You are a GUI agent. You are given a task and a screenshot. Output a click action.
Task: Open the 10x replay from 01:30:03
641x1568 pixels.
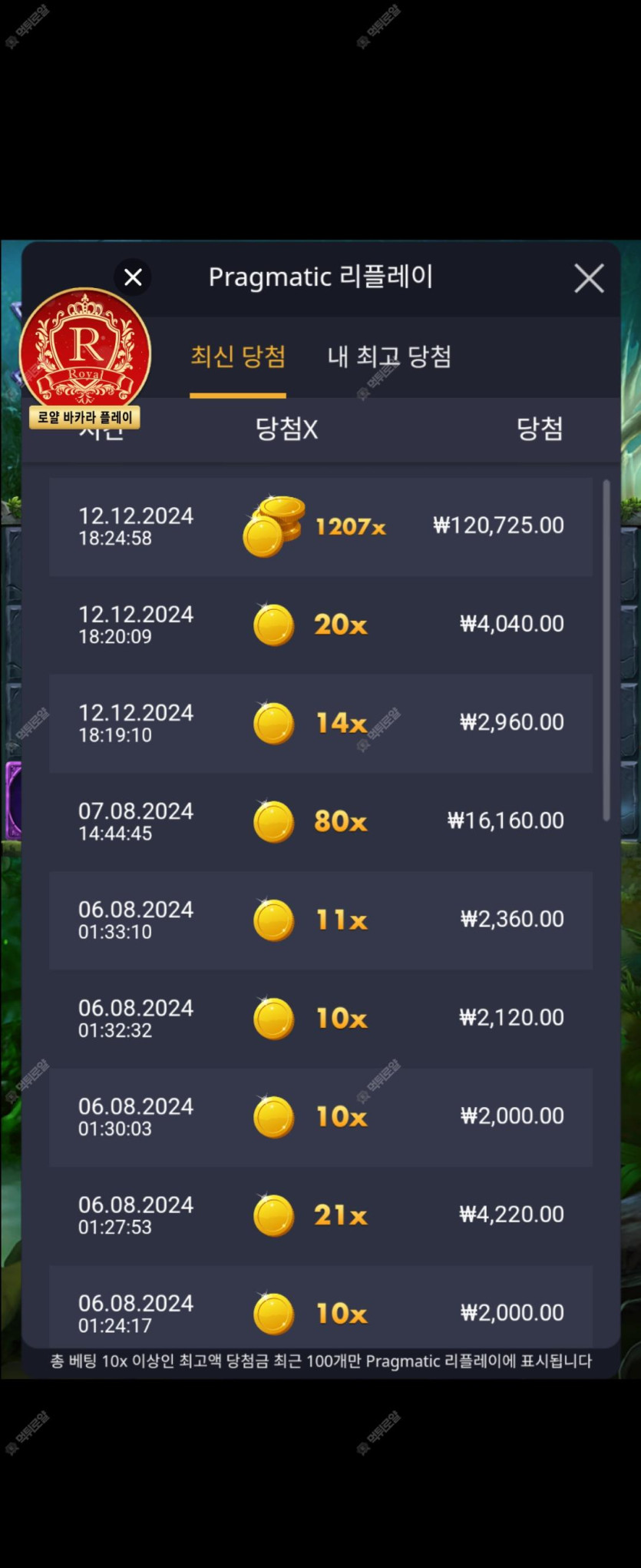click(x=320, y=1116)
